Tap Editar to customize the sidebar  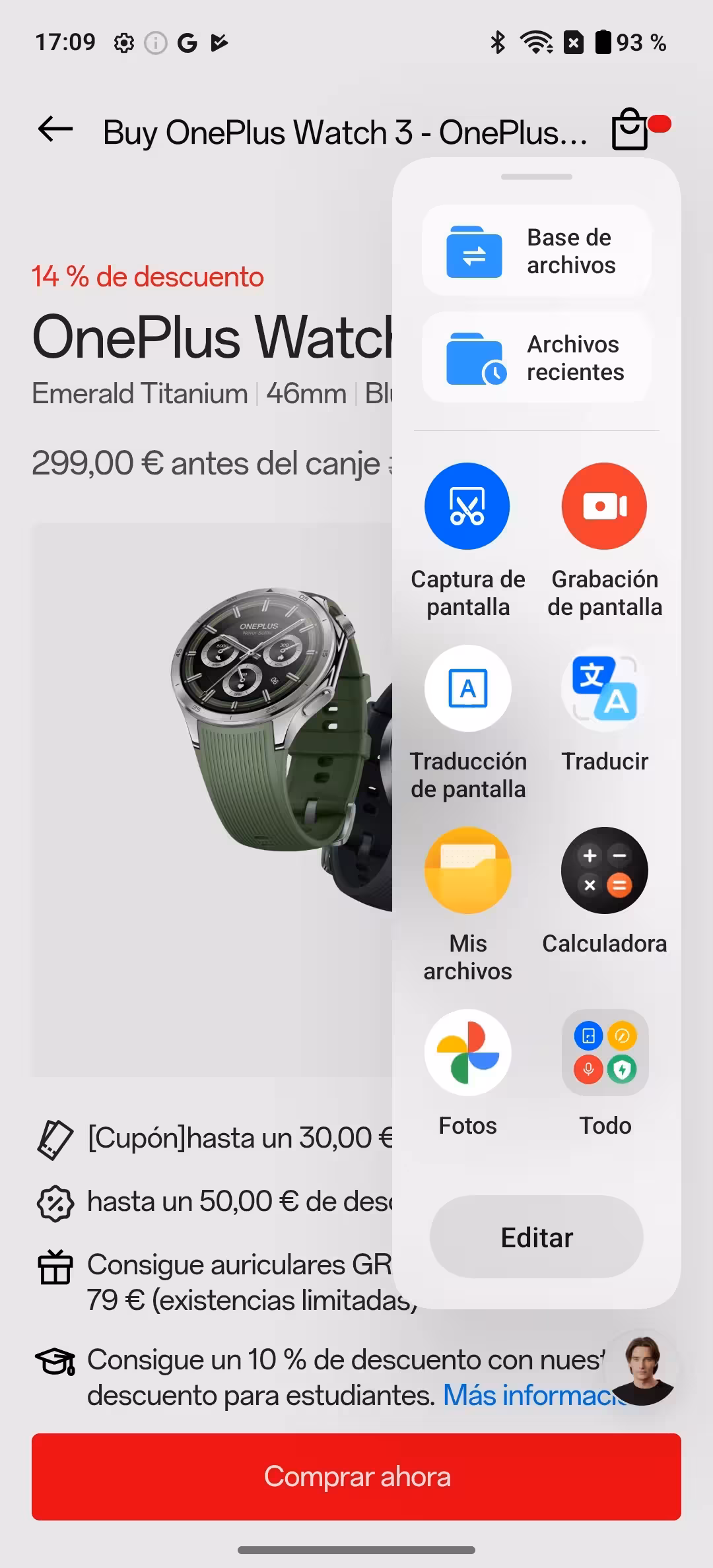tap(537, 1237)
